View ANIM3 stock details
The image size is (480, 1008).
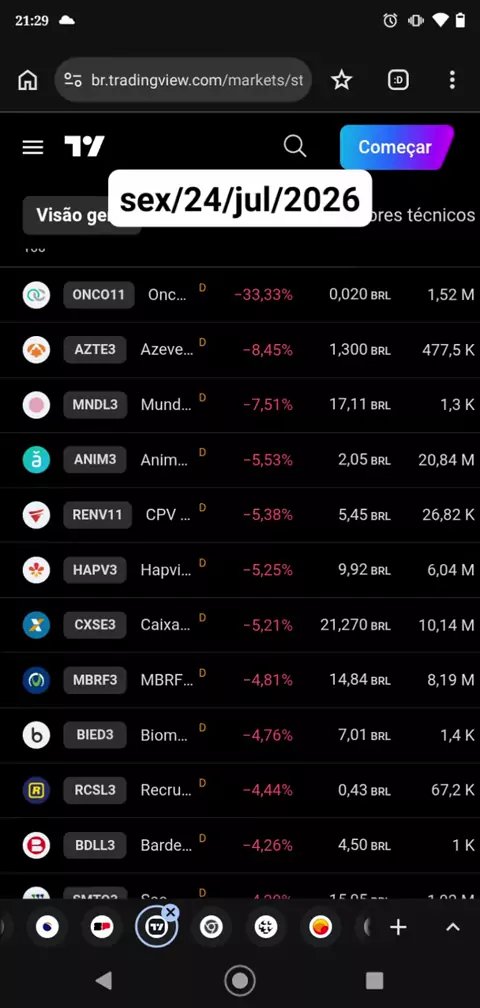(240, 460)
